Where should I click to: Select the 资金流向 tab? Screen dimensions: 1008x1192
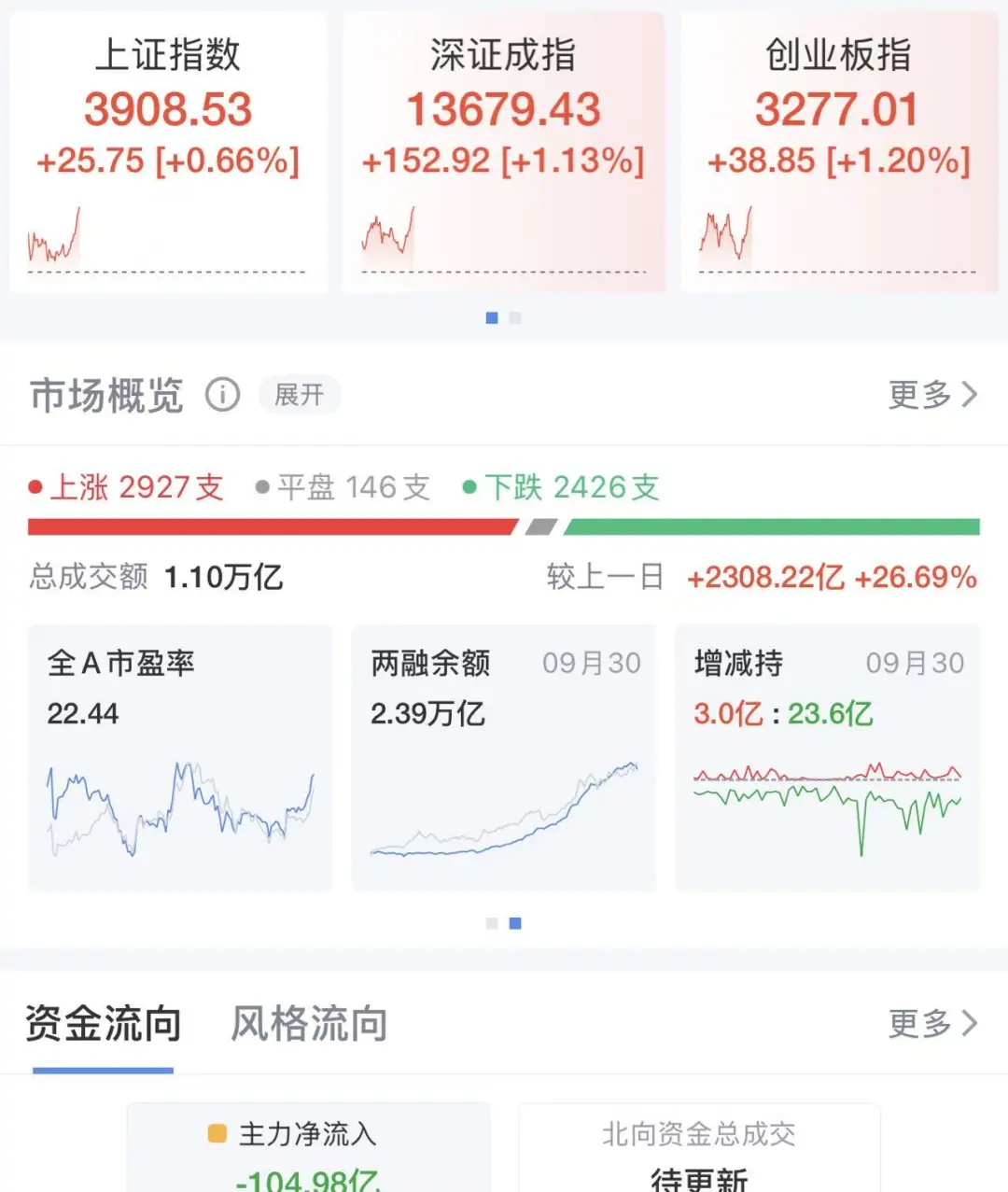click(x=104, y=1023)
